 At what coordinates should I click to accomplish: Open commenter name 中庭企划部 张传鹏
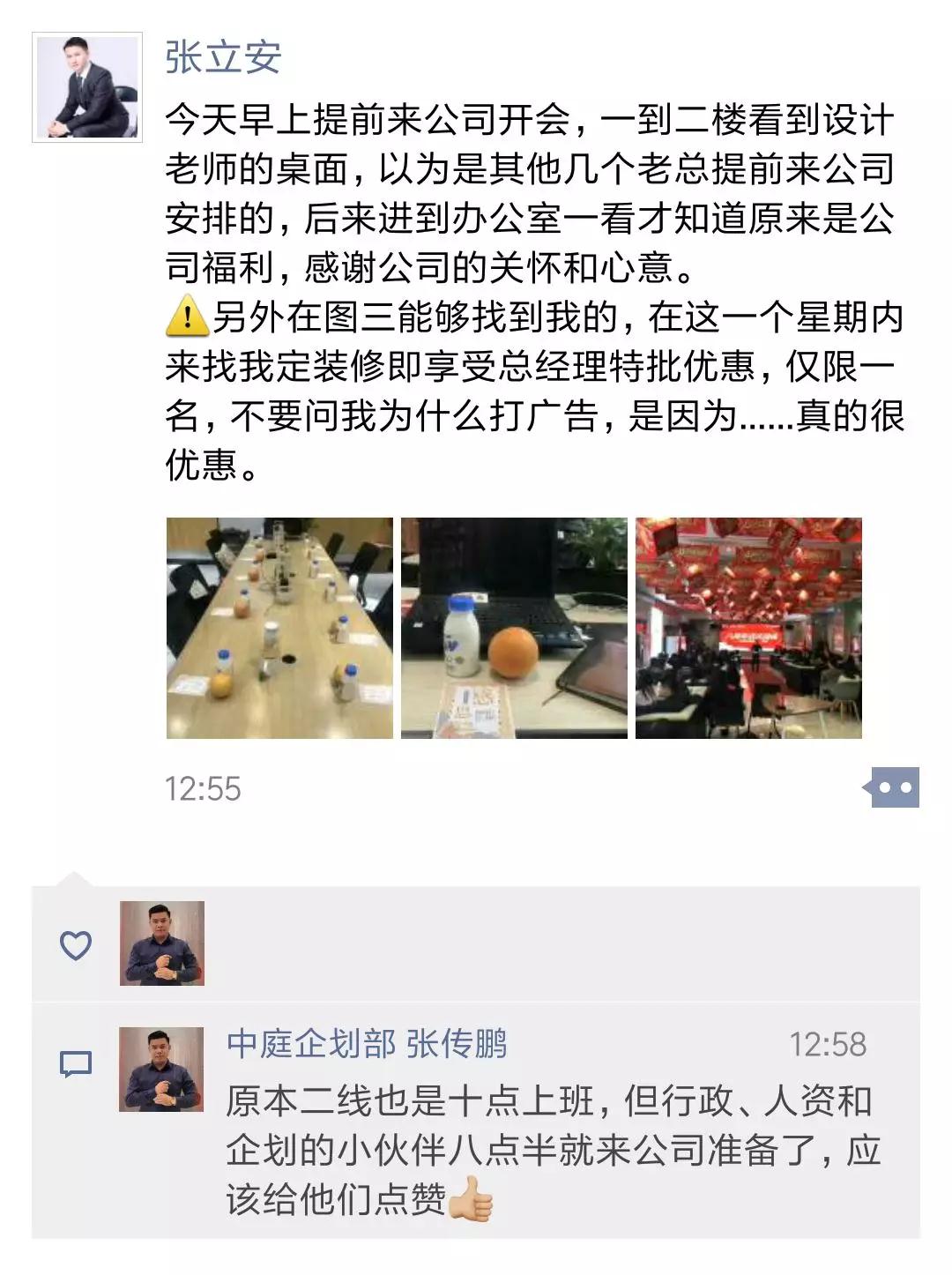click(367, 1044)
